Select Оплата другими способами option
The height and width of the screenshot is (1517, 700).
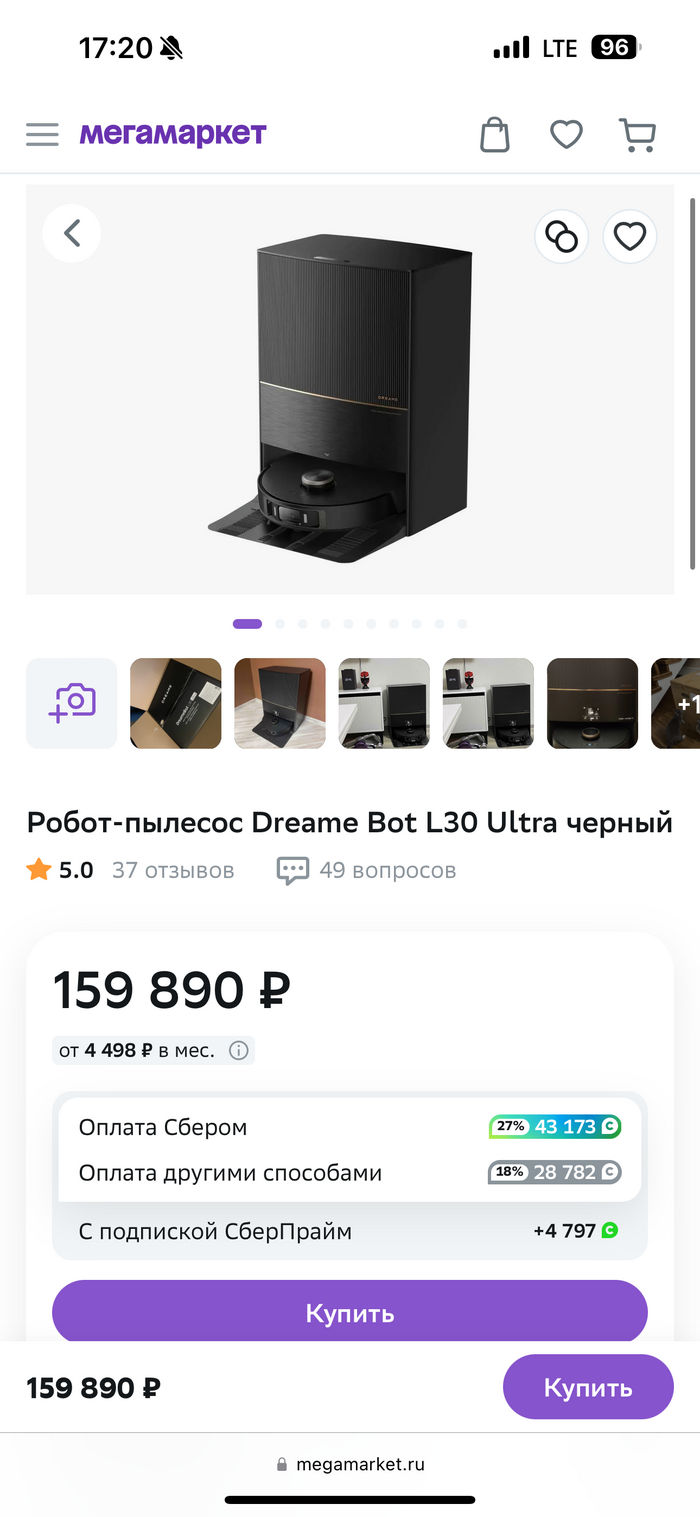pos(349,1173)
